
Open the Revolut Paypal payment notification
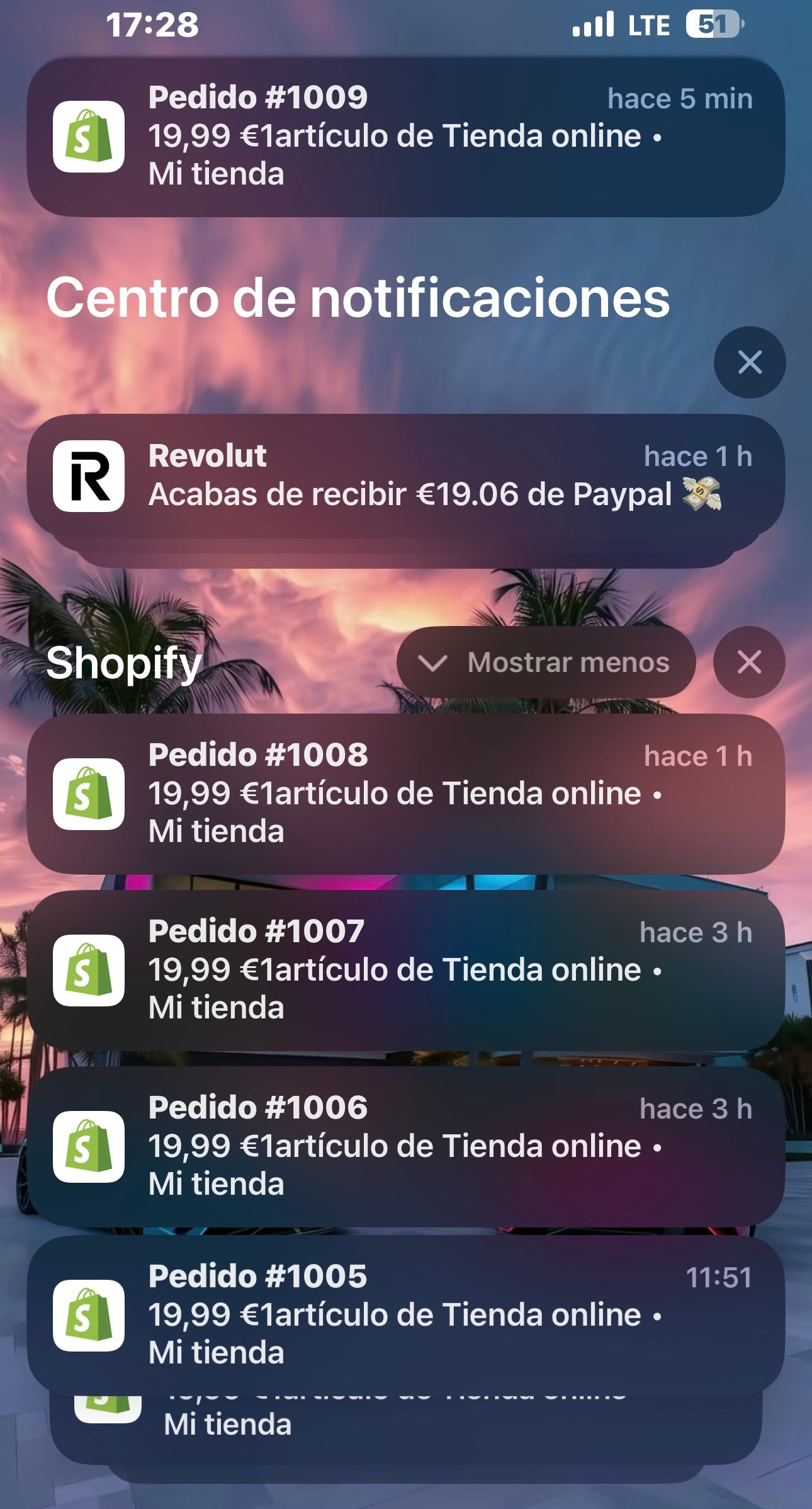coord(405,477)
